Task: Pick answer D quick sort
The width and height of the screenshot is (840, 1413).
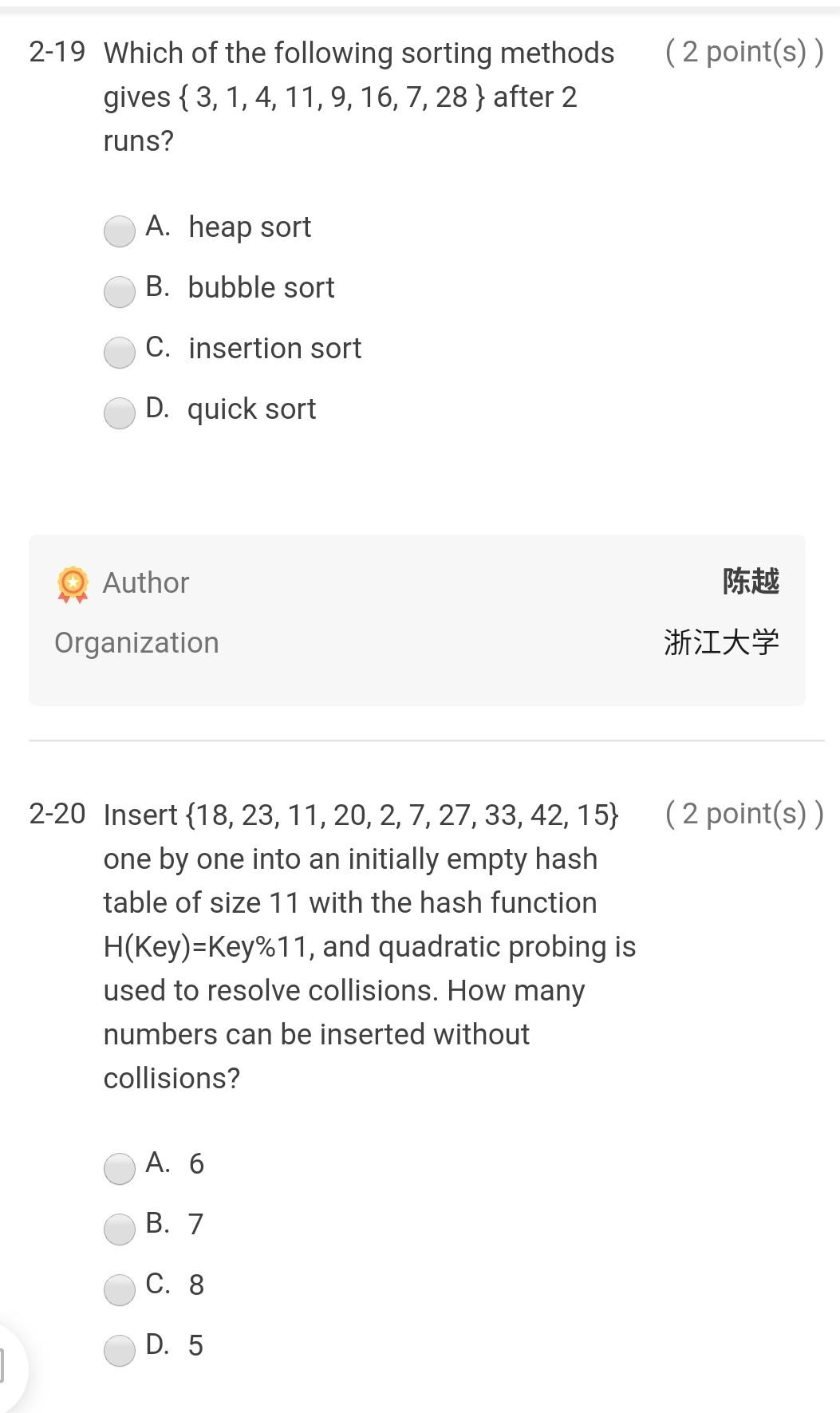Action: (x=120, y=413)
